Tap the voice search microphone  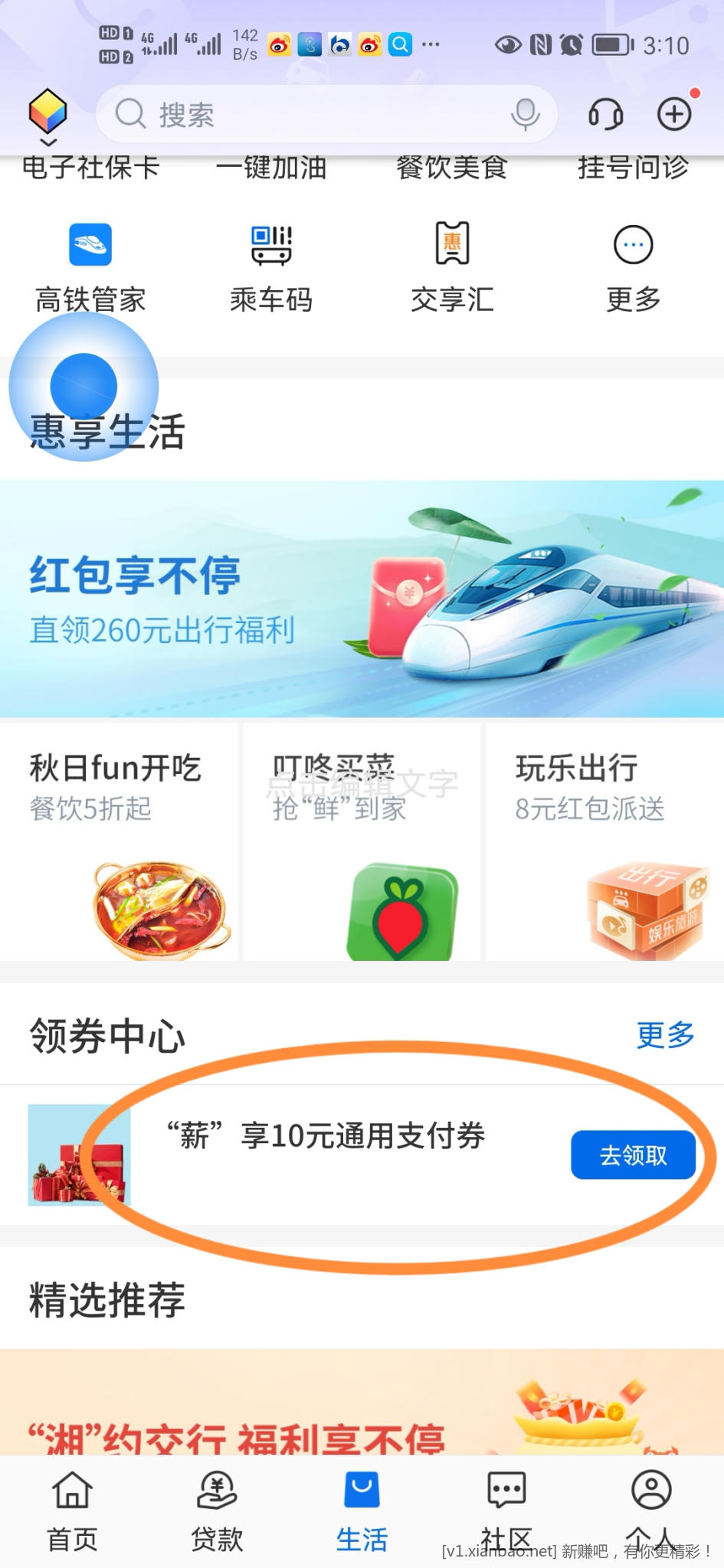[x=526, y=115]
